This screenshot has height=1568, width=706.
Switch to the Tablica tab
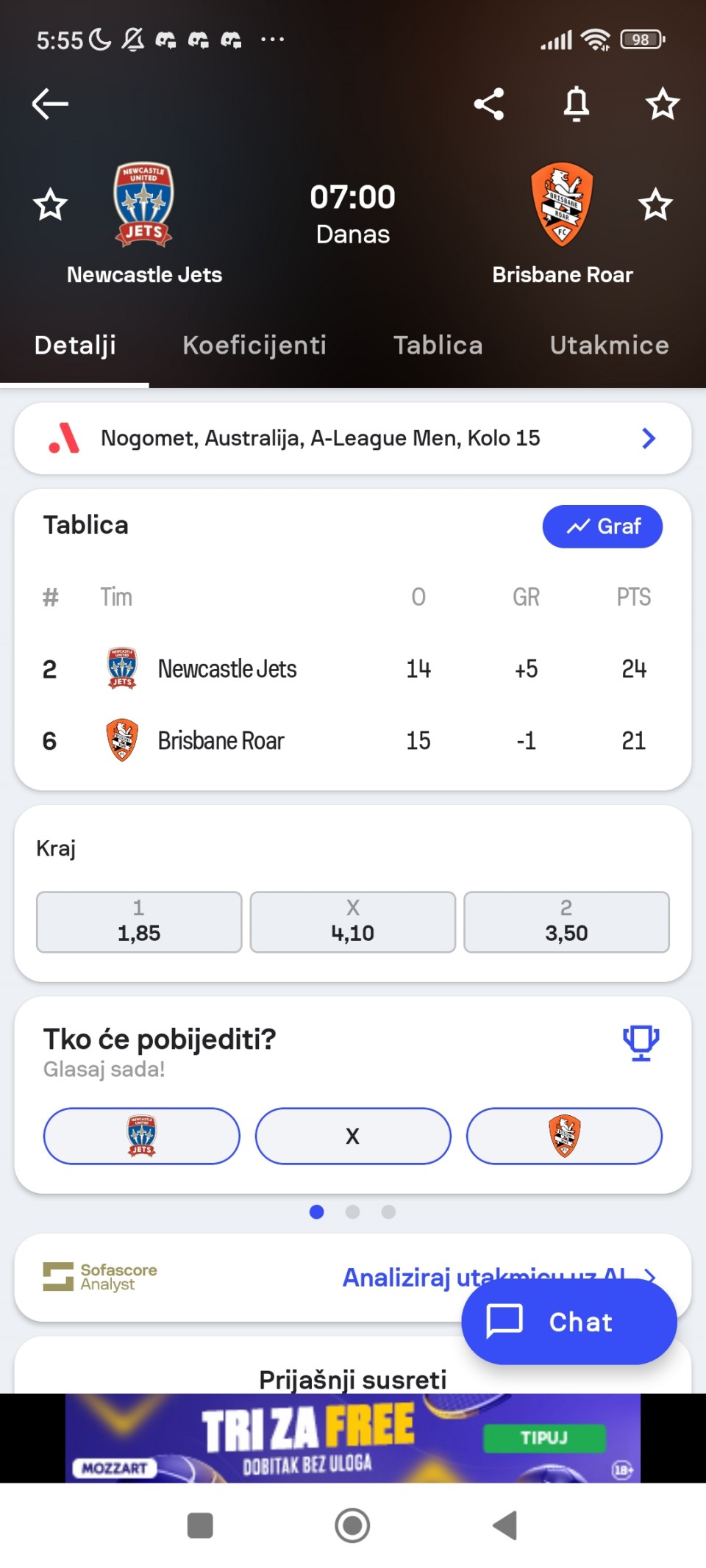[x=438, y=346]
